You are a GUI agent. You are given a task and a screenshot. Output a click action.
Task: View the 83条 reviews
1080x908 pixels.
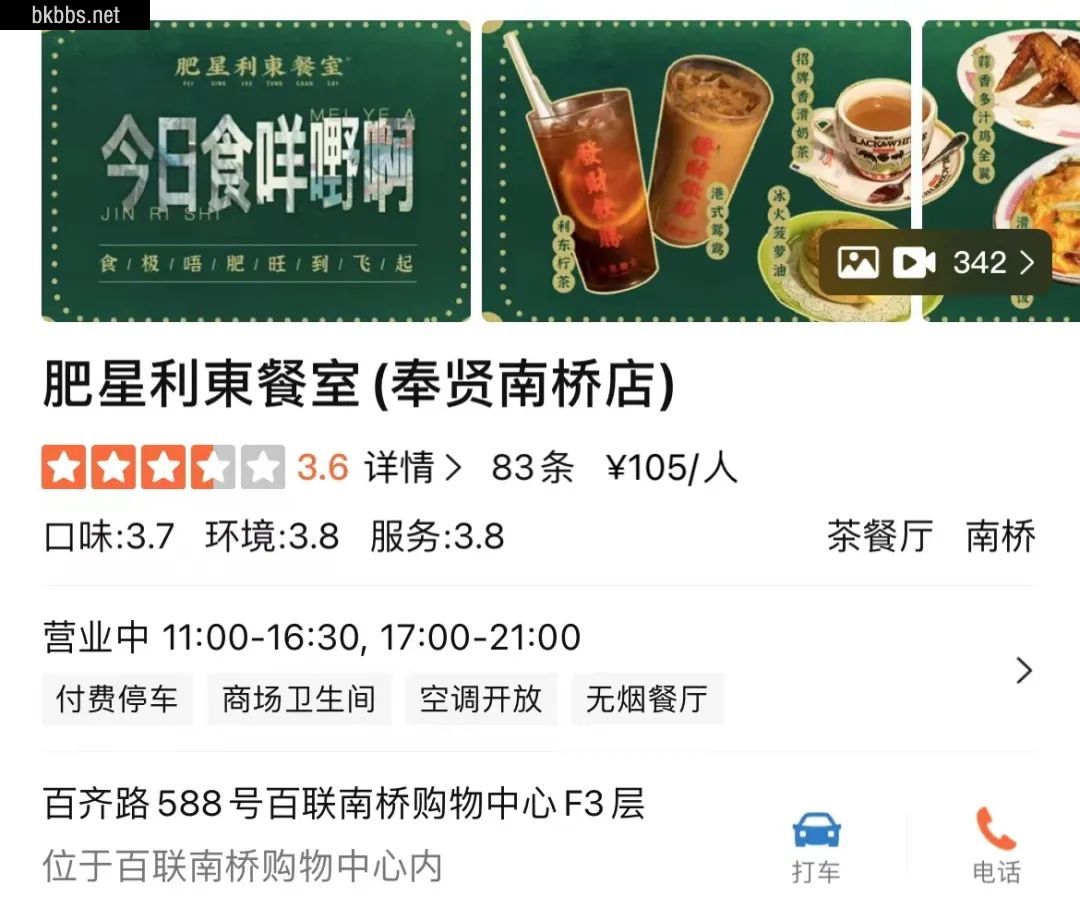[532, 468]
